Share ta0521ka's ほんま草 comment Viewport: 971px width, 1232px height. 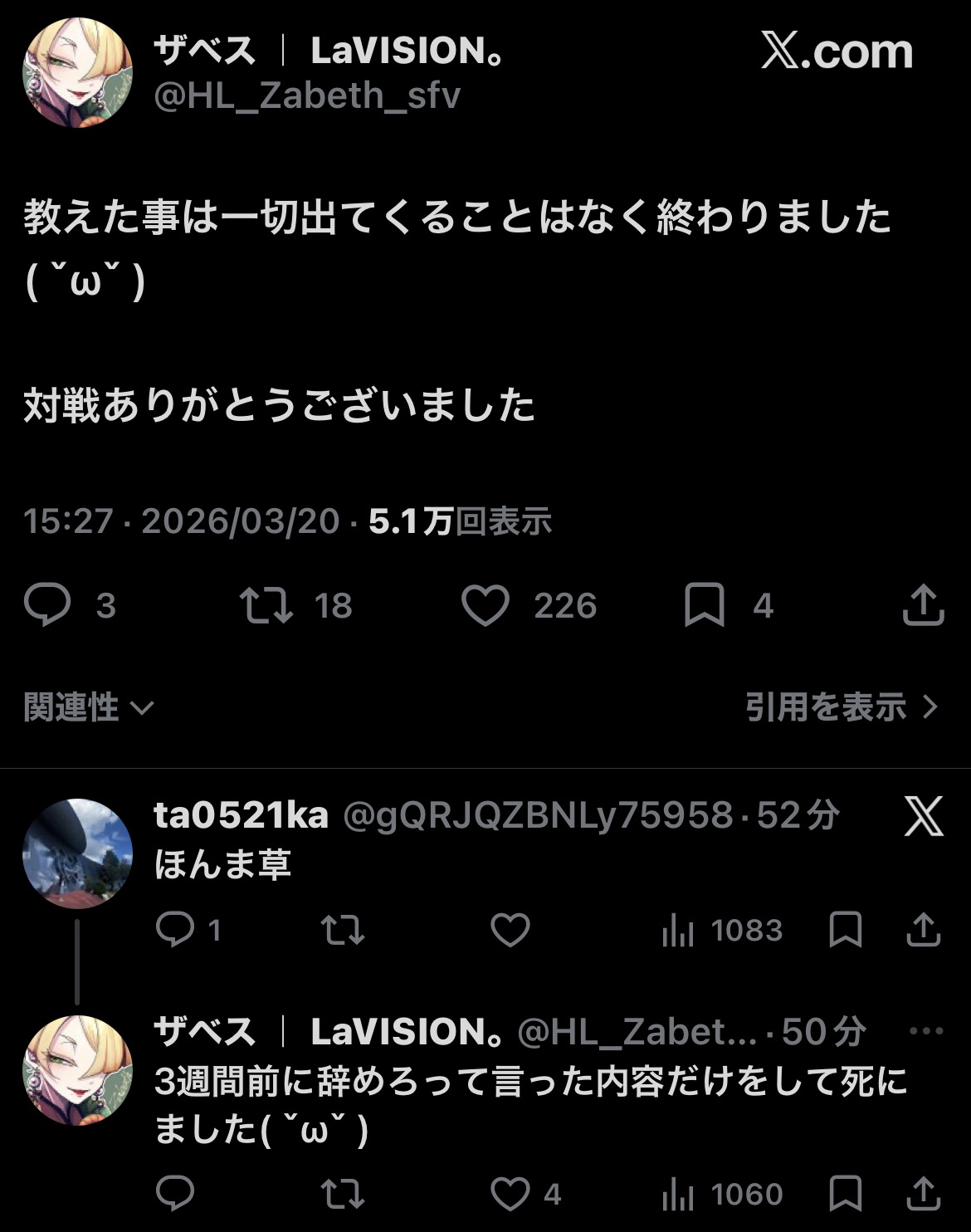click(923, 930)
